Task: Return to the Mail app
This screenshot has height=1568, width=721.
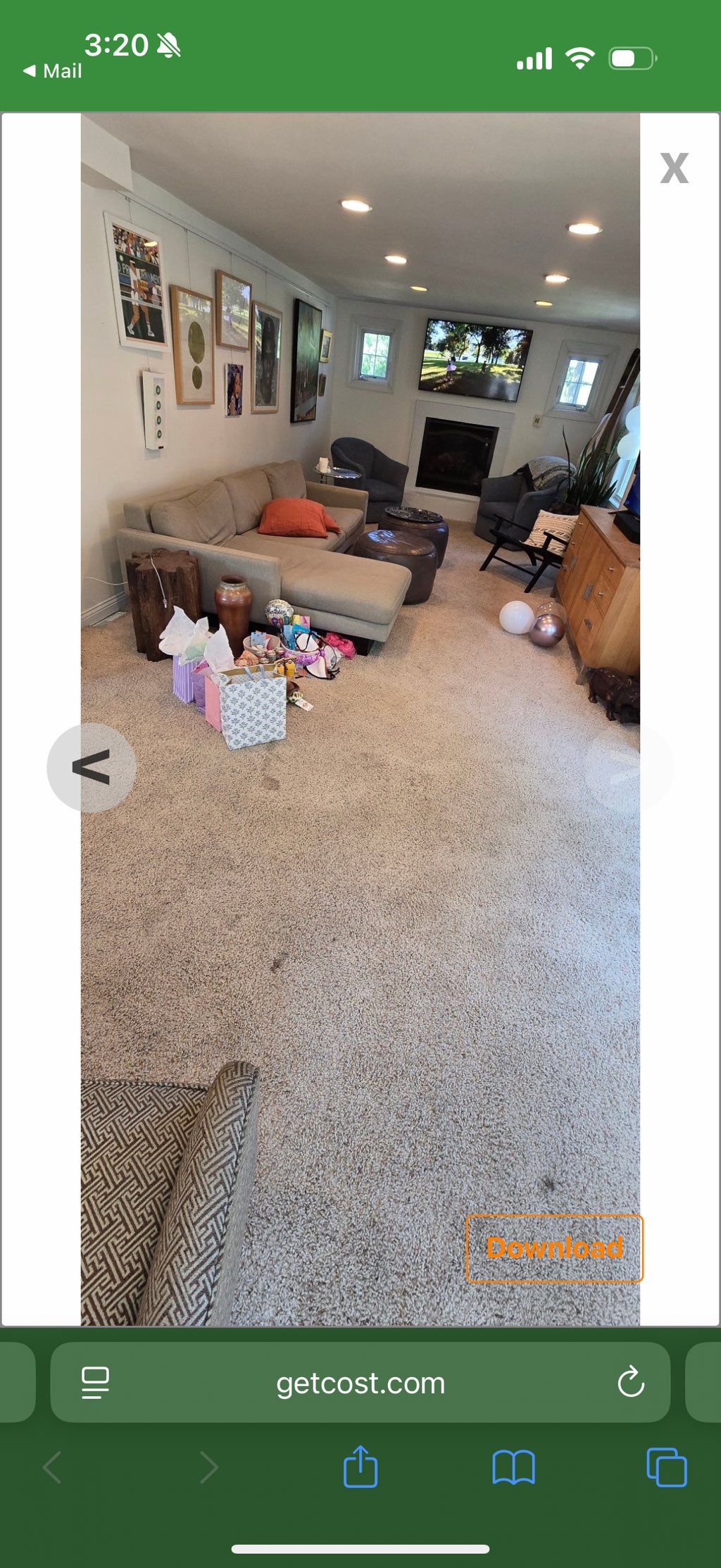Action: (x=54, y=71)
